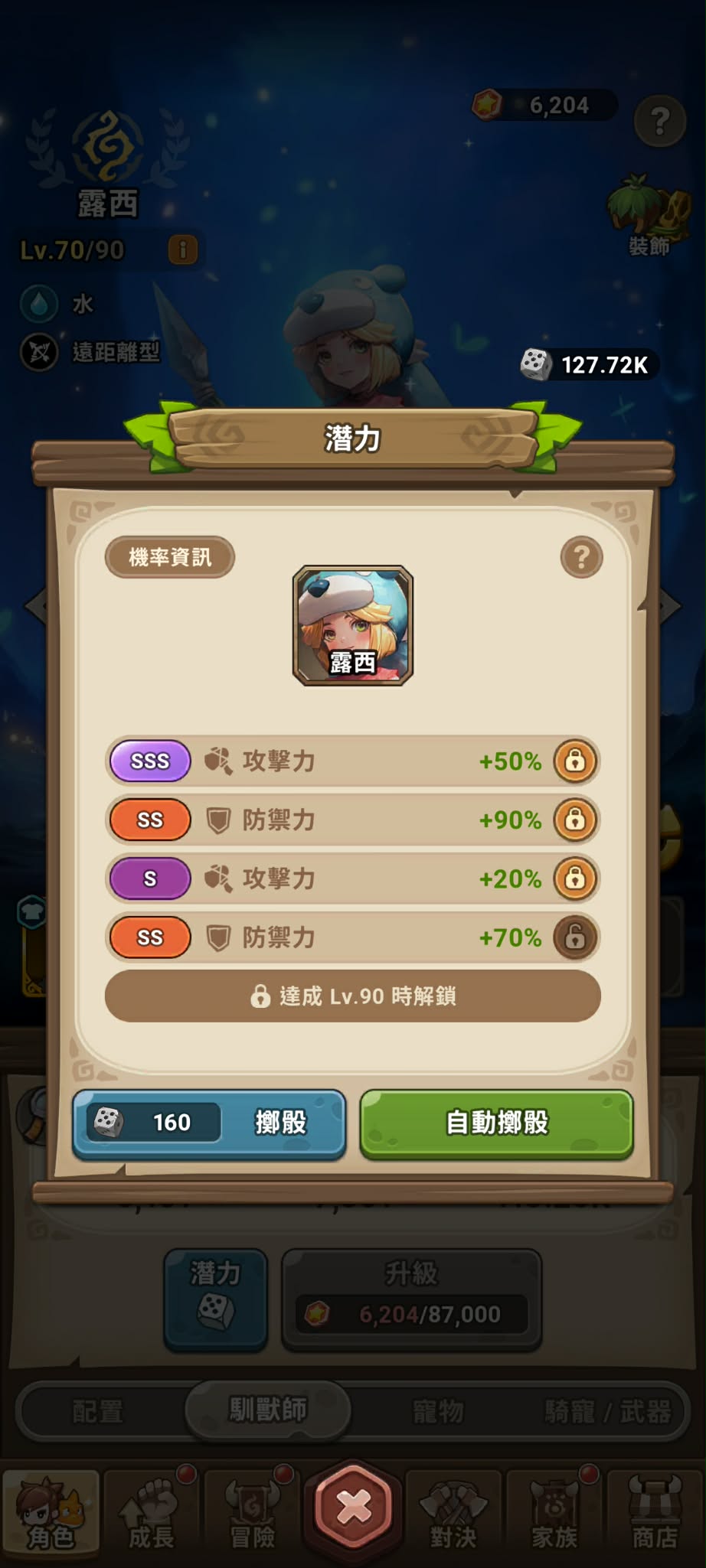Toggle the lock on 防禦力 +90% row
The image size is (706, 1568).
[x=575, y=820]
